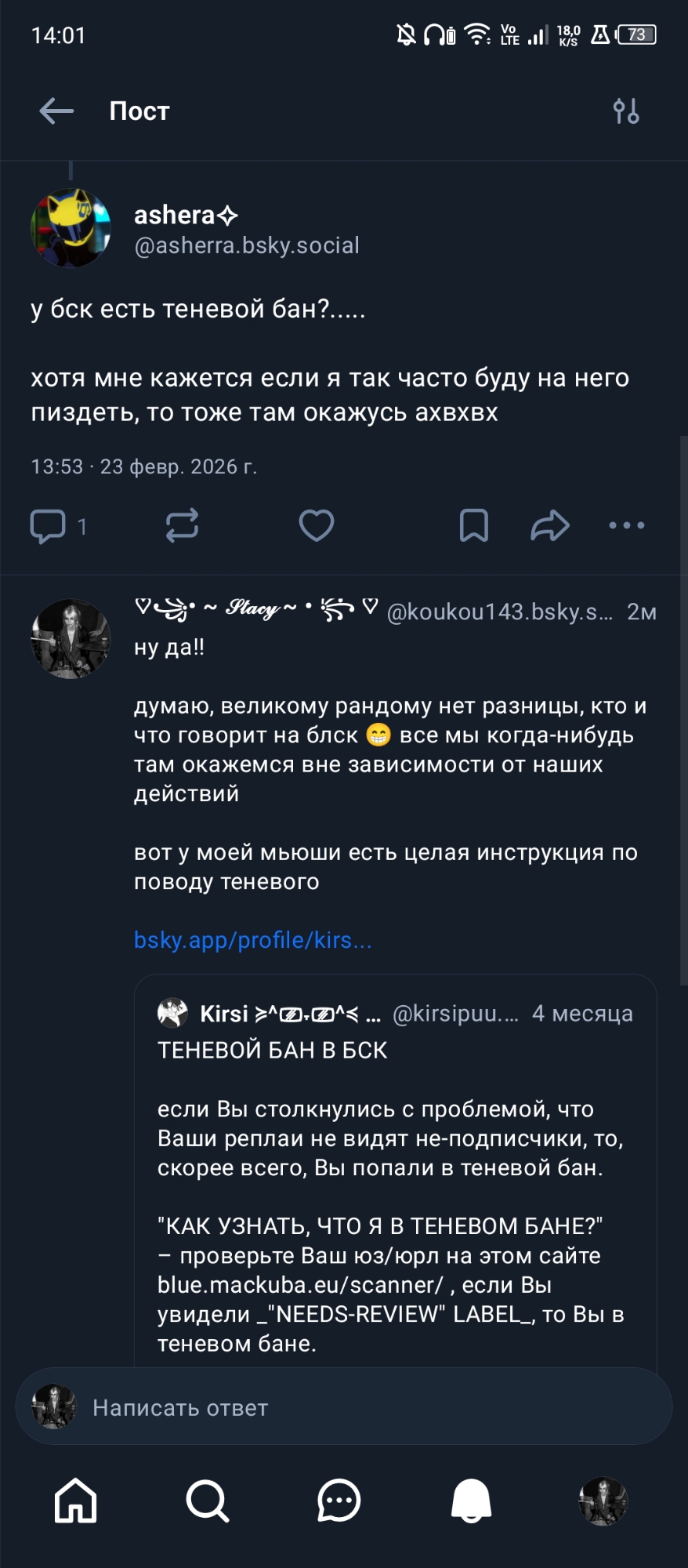688x1568 pixels.
Task: Go back from the post screen
Action: (x=56, y=111)
